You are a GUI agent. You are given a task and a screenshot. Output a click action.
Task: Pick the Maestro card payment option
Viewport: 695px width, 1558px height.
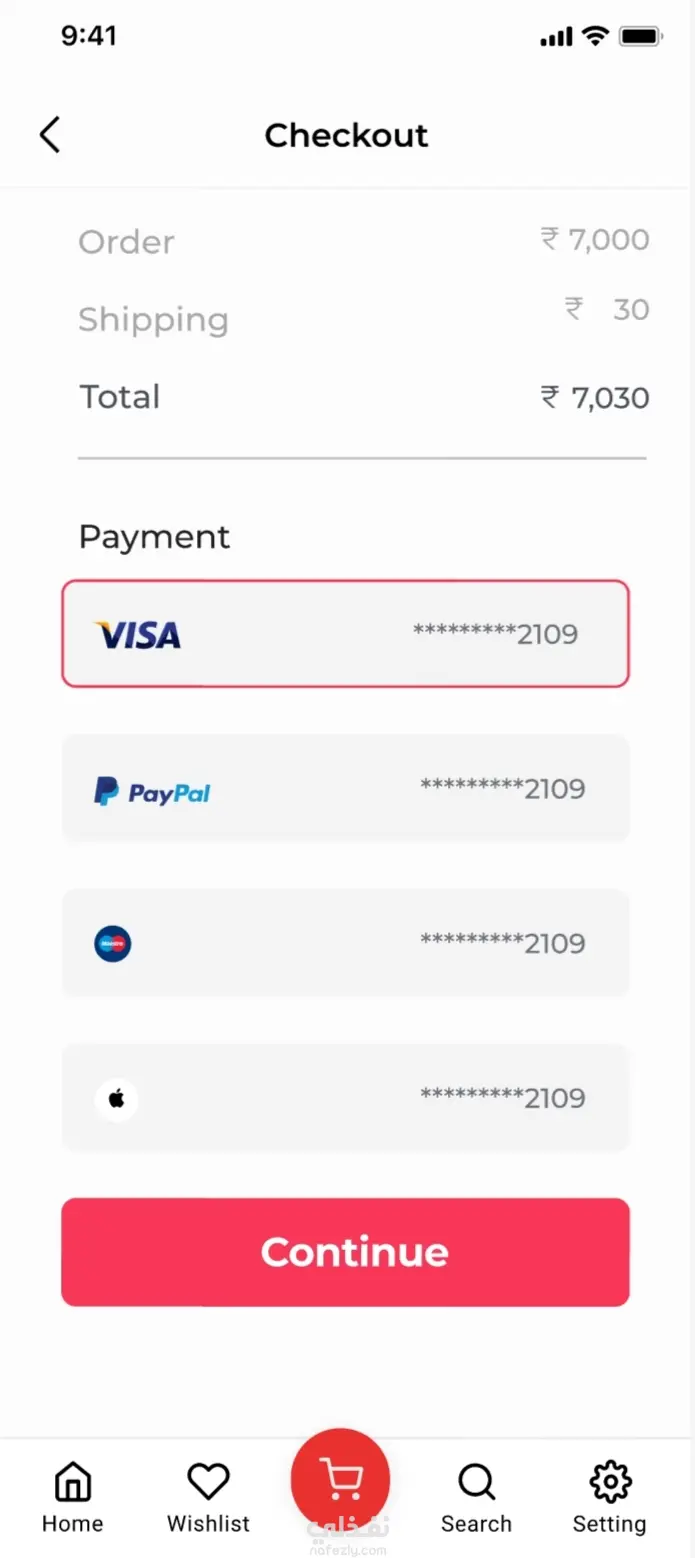coord(345,943)
